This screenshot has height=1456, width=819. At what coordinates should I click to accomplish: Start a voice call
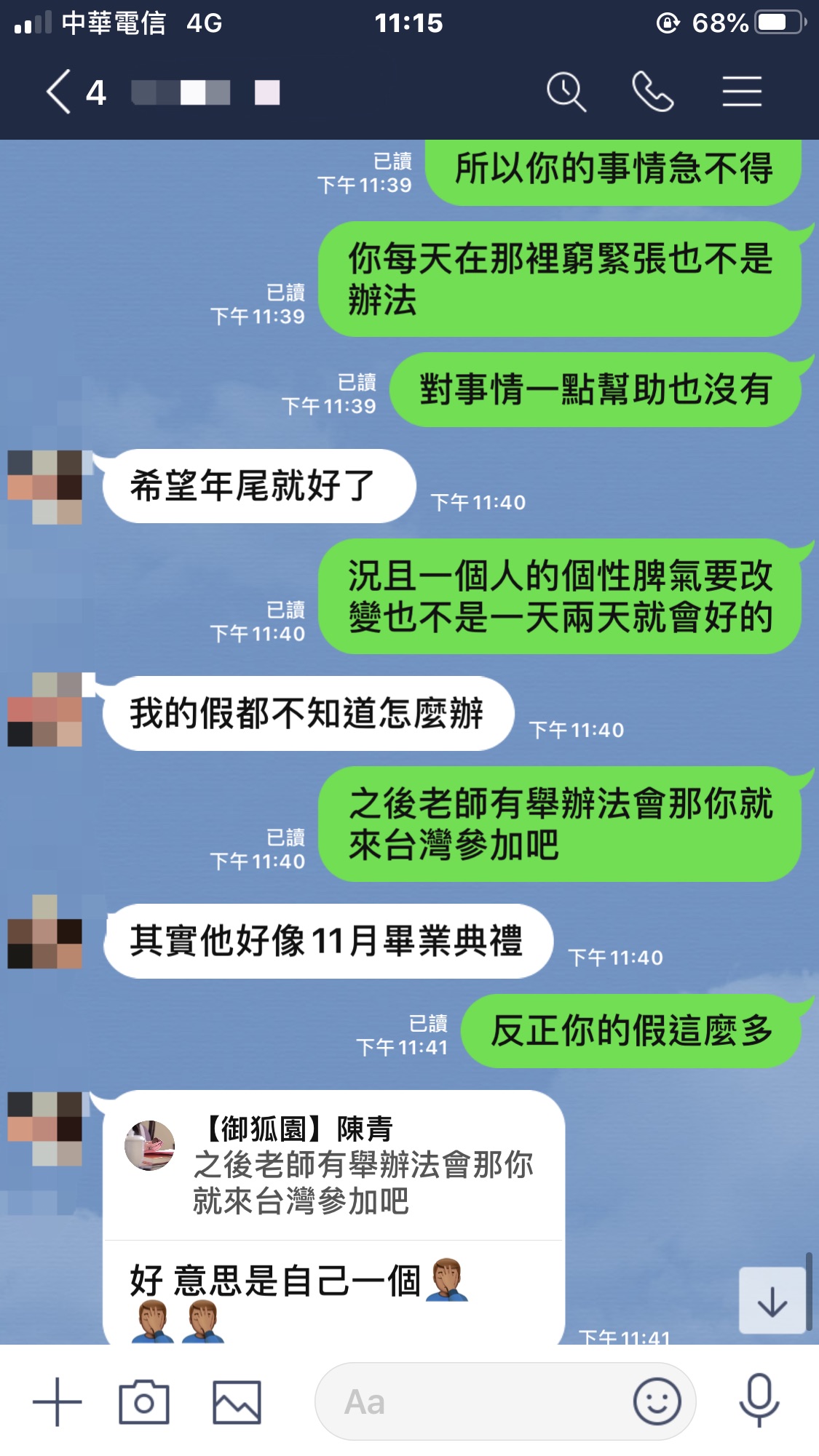652,92
